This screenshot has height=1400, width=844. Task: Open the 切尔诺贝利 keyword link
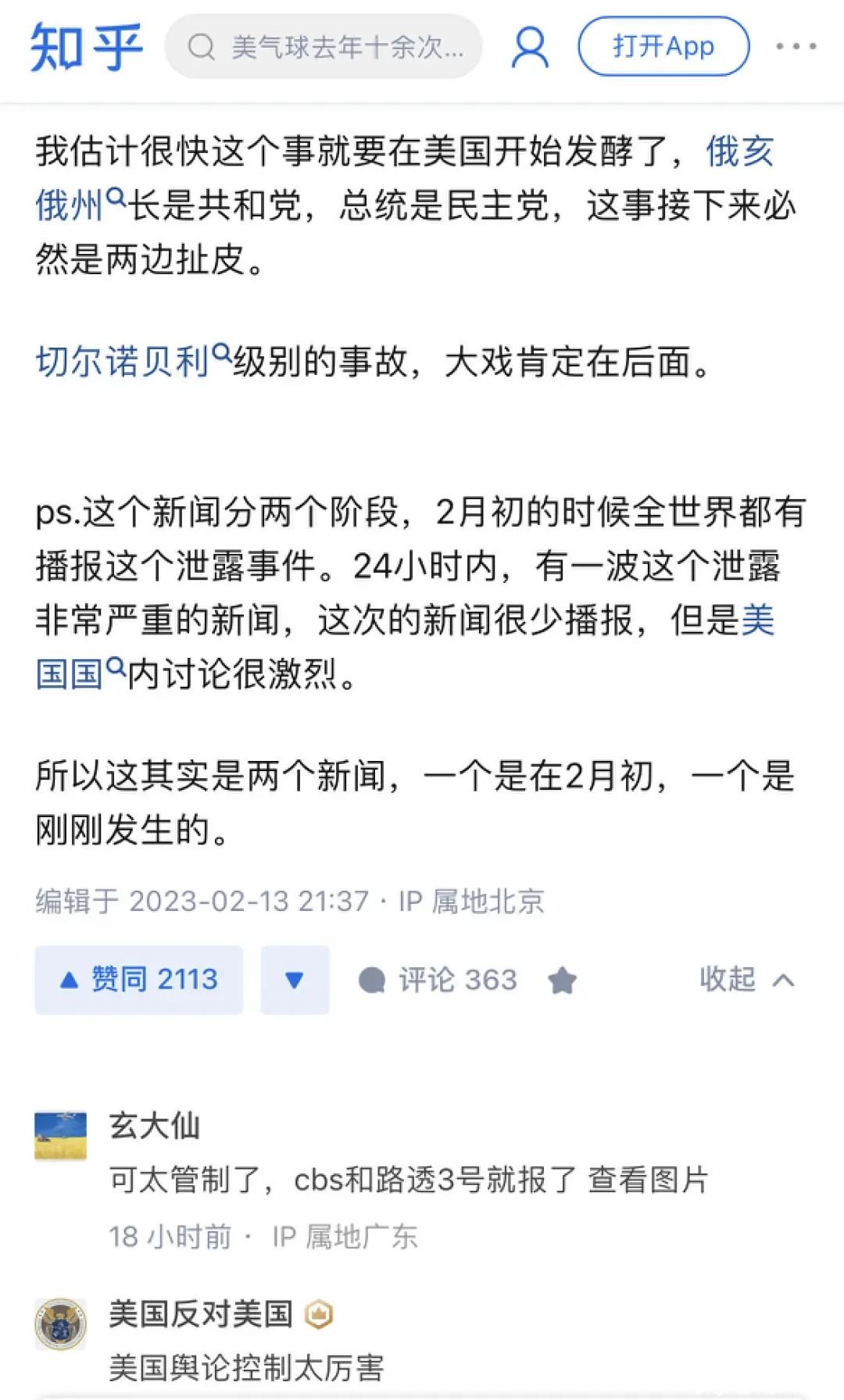(123, 362)
